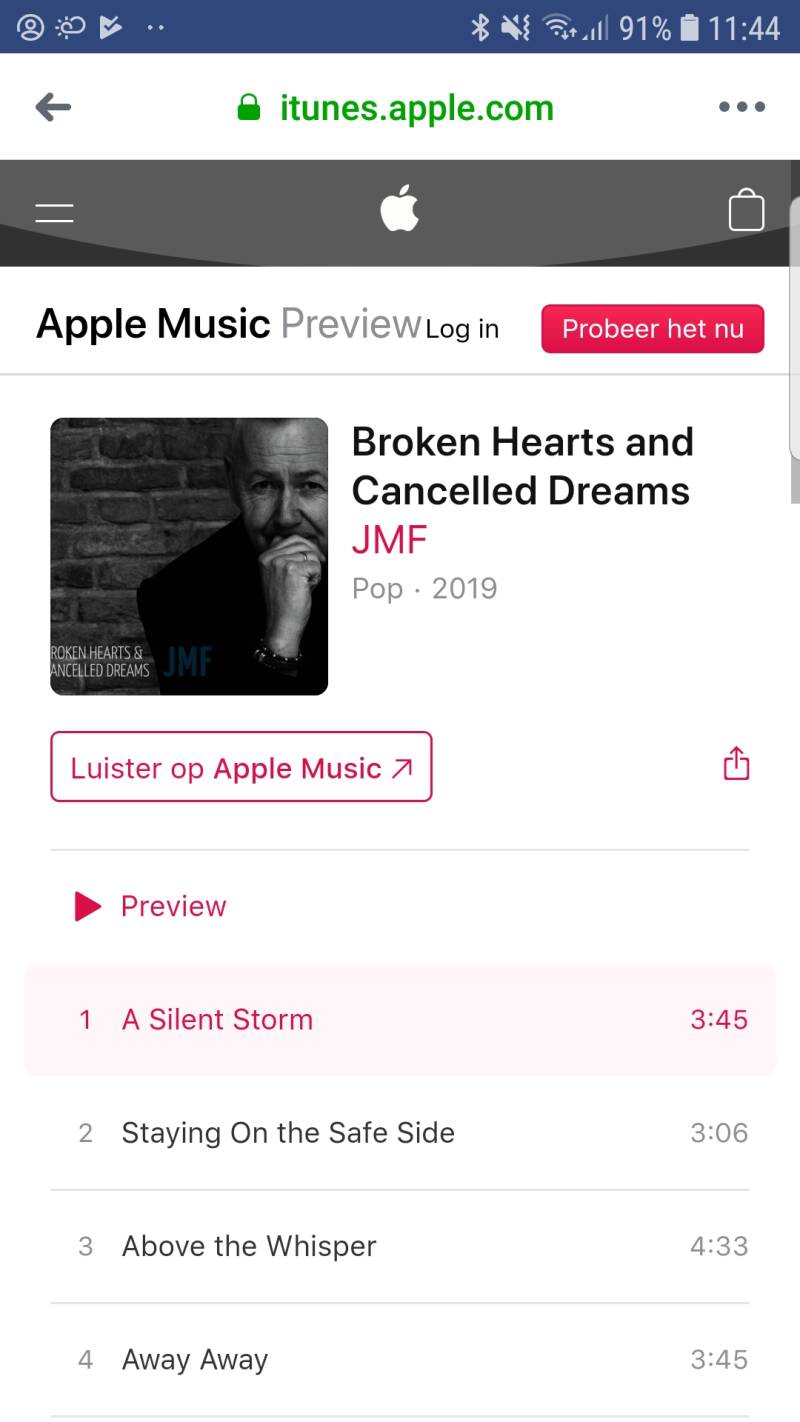The image size is (800, 1422).
Task: Tap the Log in link
Action: [462, 329]
